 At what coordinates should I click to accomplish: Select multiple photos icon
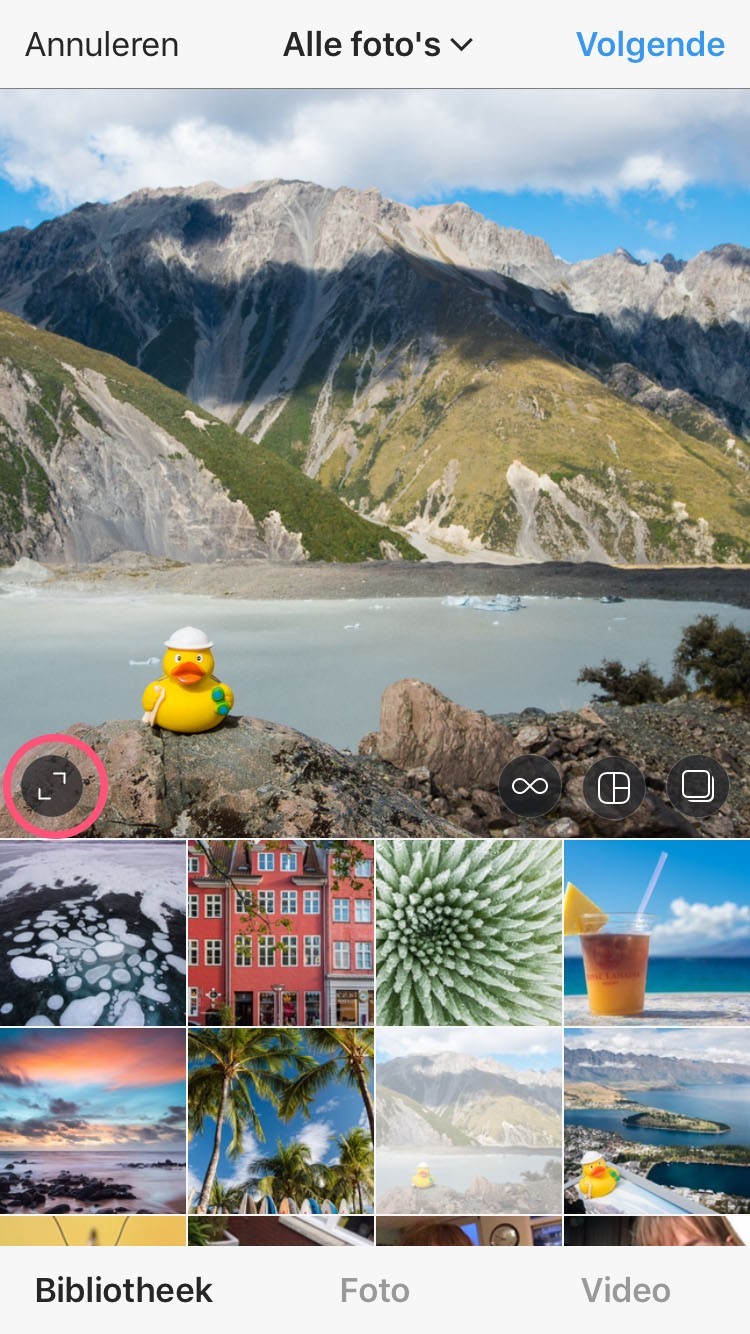tap(697, 786)
